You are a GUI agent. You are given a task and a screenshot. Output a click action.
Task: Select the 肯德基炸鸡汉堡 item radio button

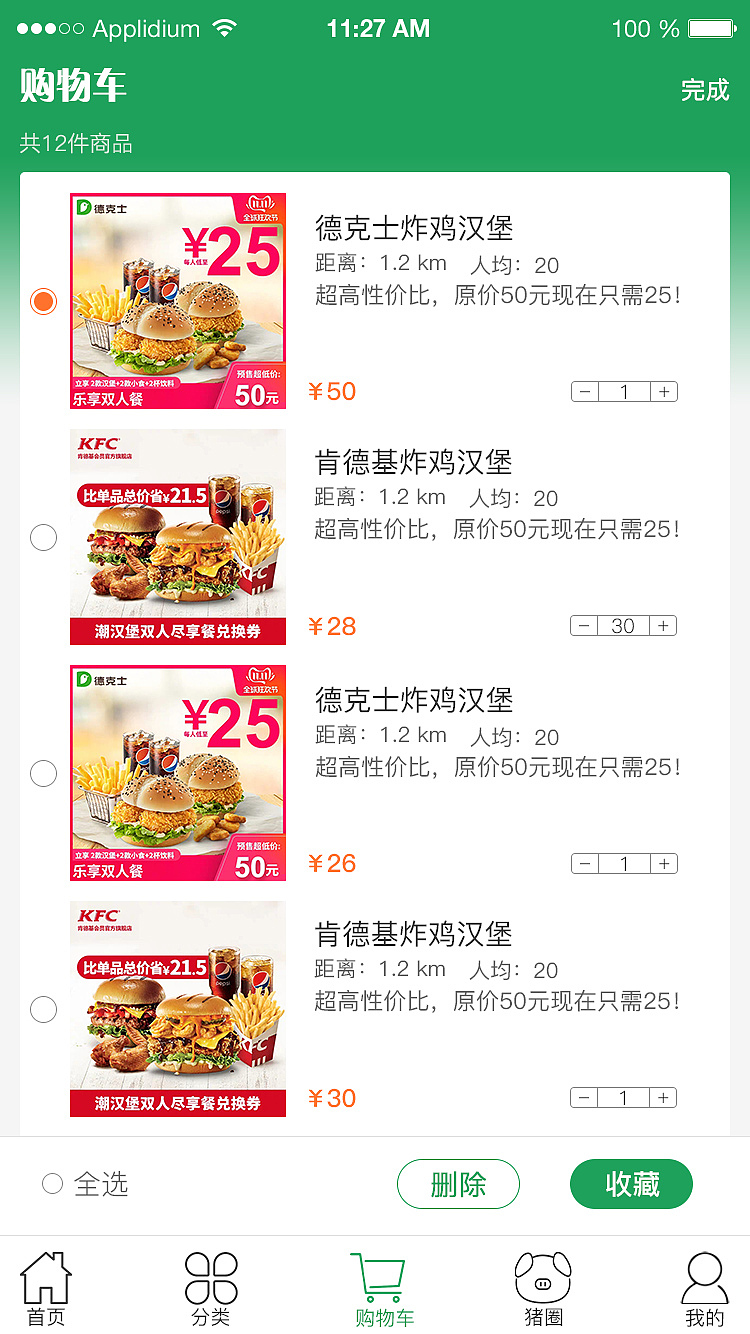coord(43,537)
